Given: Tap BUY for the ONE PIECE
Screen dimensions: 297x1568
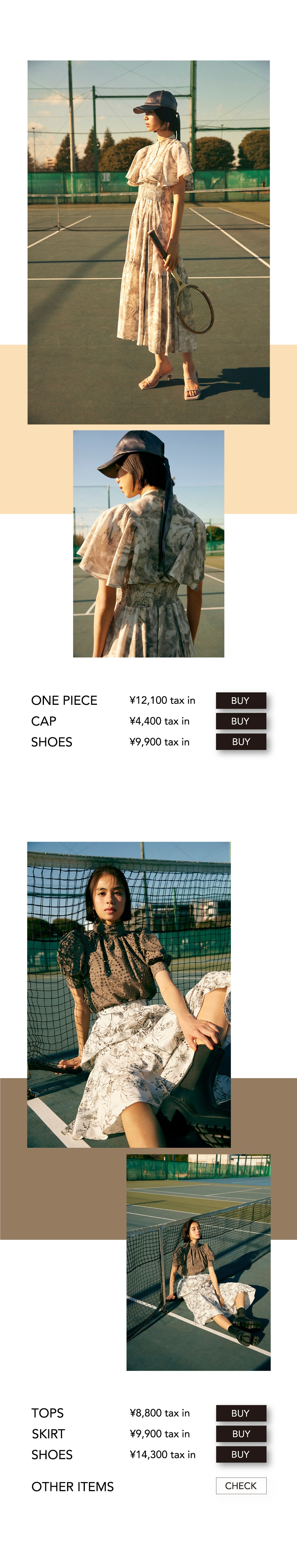Looking at the screenshot, I should pos(240,700).
